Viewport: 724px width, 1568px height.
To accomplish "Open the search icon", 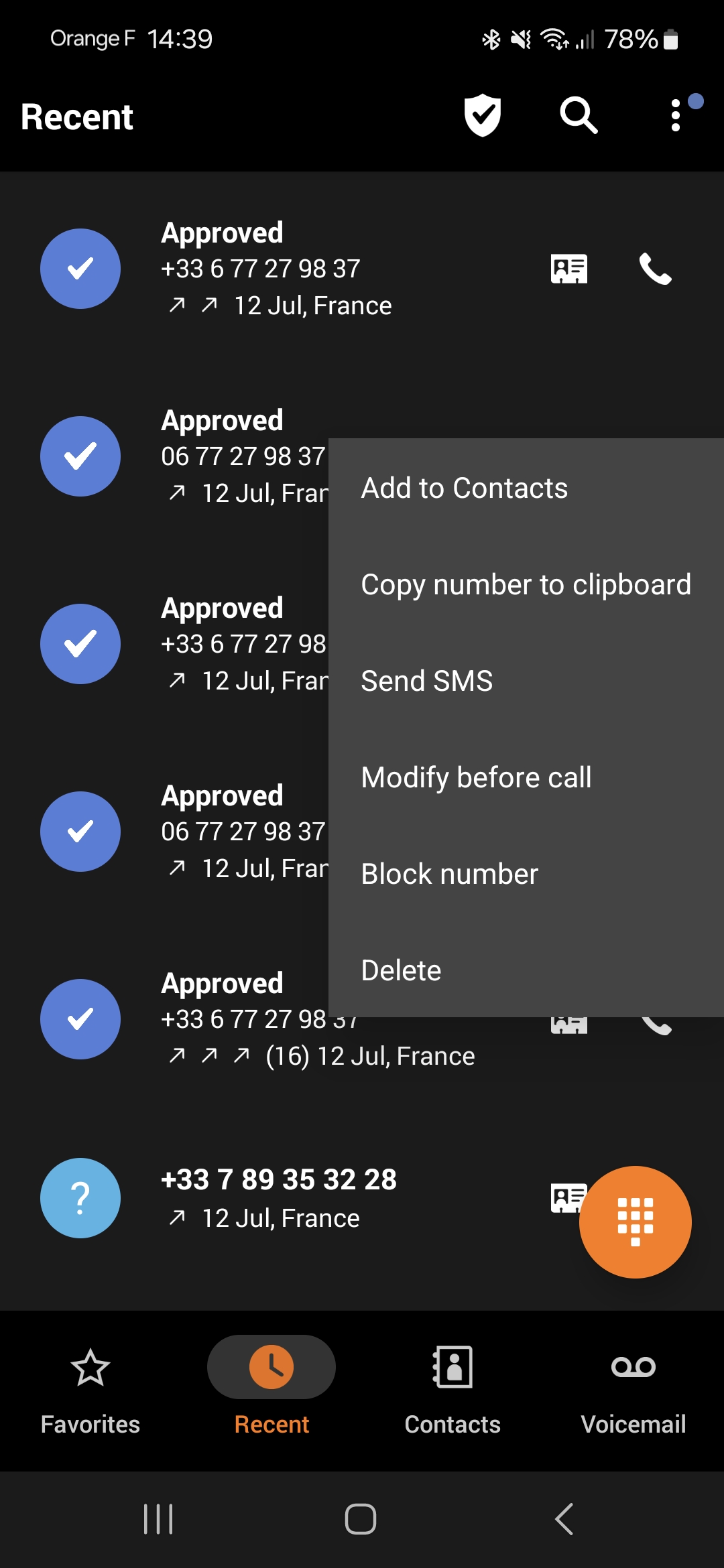I will pos(579,115).
